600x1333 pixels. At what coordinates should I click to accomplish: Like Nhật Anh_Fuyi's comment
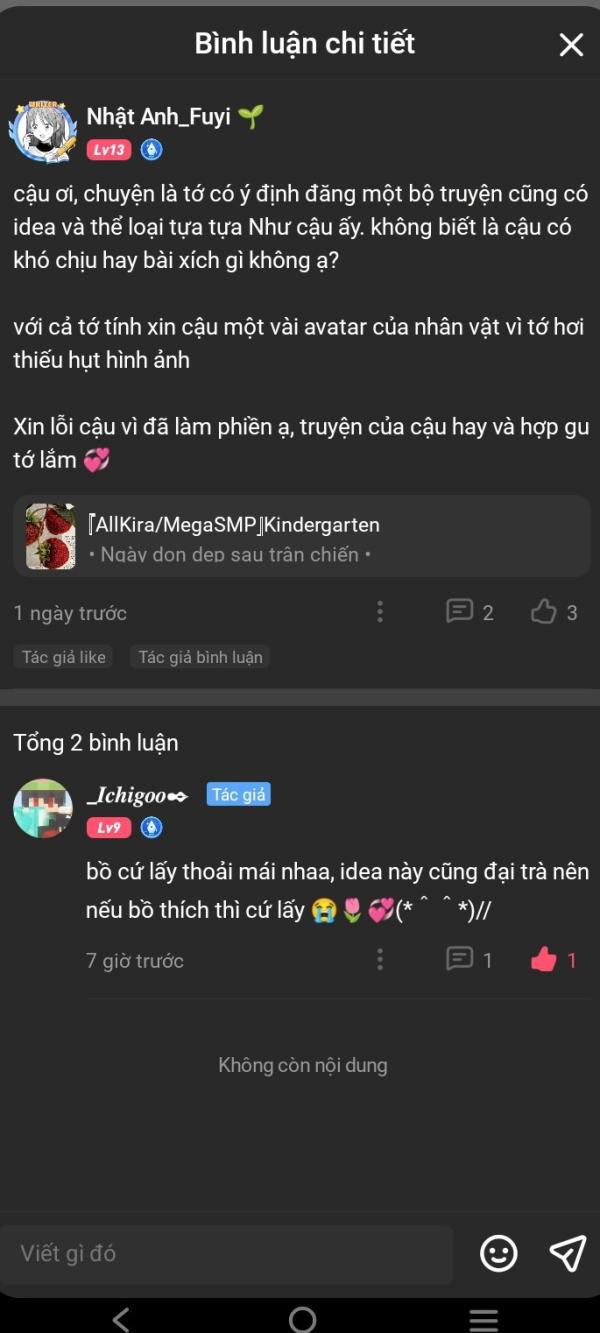pyautogui.click(x=543, y=611)
